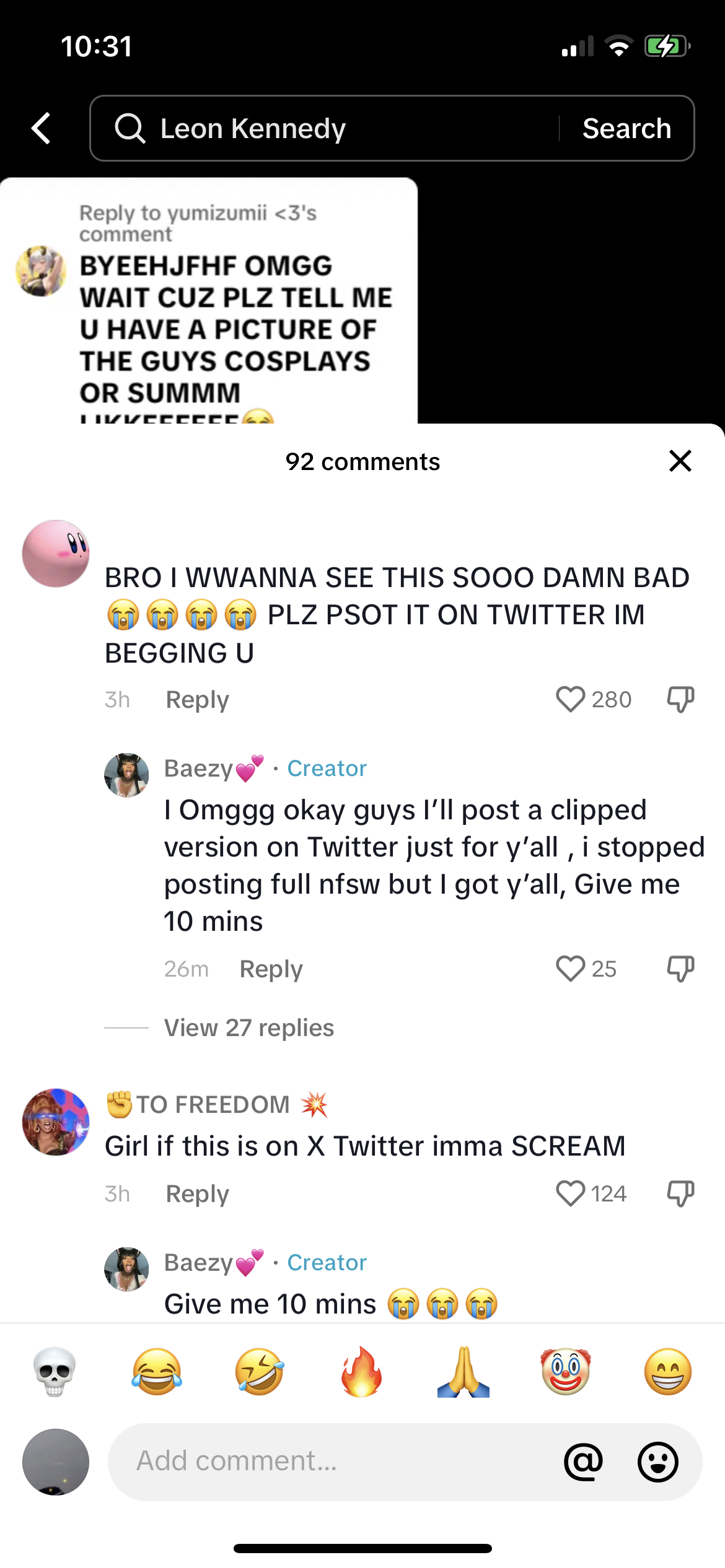Image resolution: width=725 pixels, height=1568 pixels.
Task: Reply to Baezy's 26m-old comment
Action: 271,969
